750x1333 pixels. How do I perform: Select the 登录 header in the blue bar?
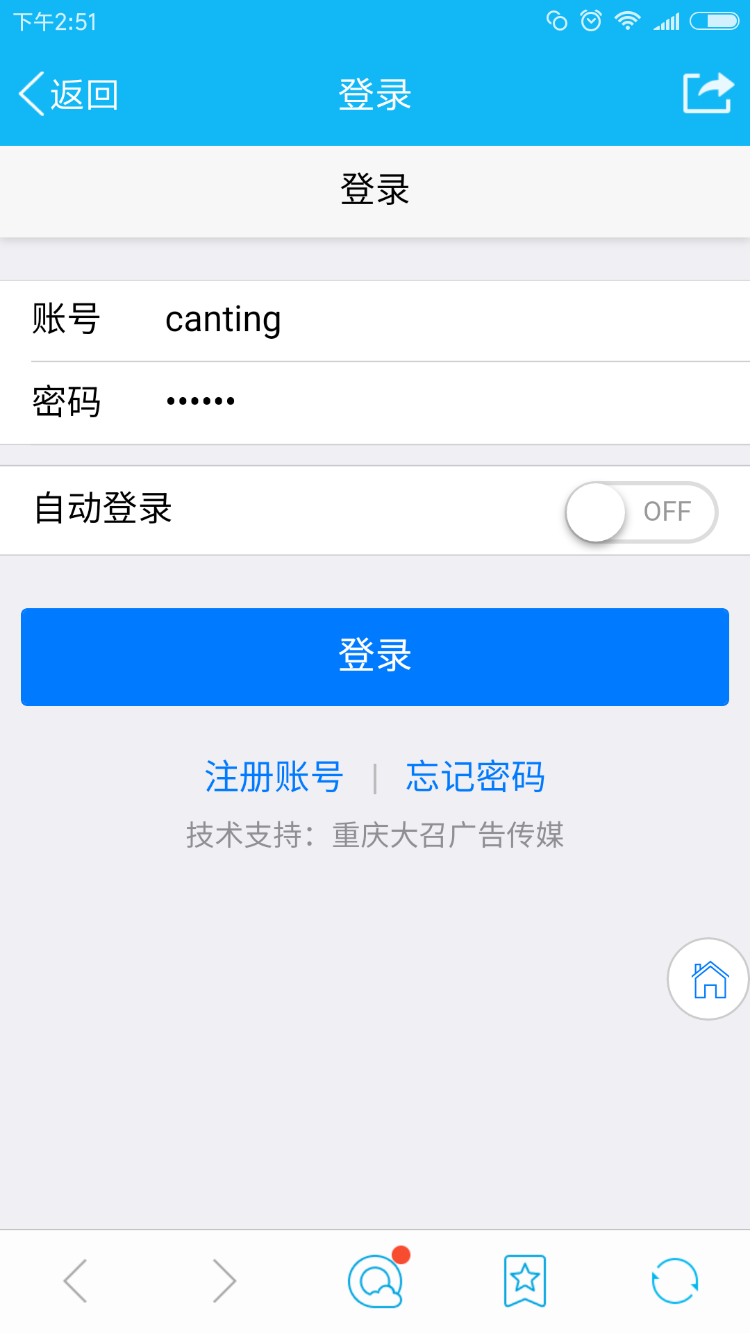375,94
